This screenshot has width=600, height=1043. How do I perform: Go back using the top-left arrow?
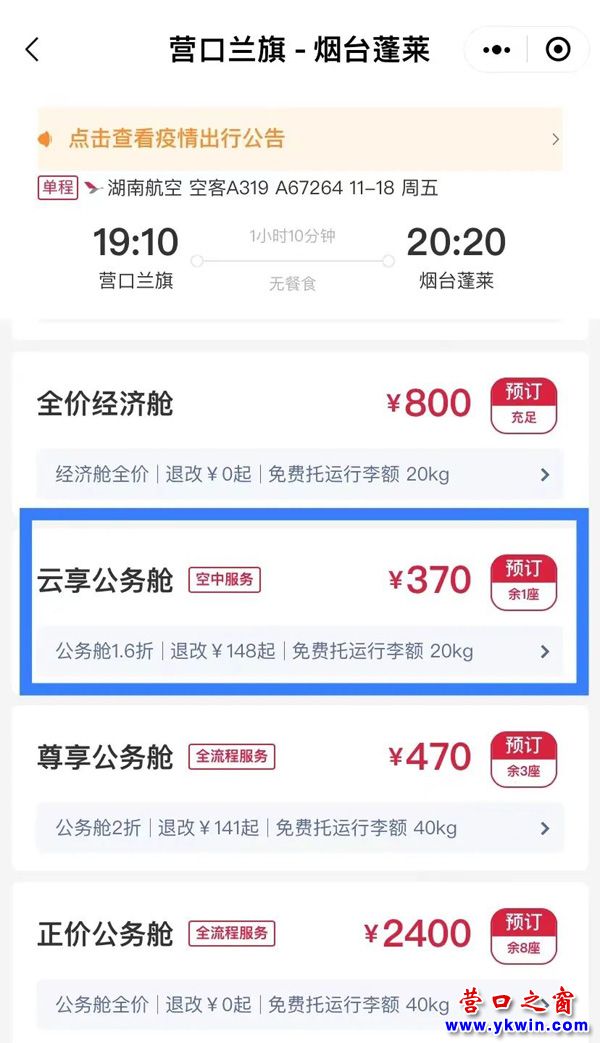32,50
